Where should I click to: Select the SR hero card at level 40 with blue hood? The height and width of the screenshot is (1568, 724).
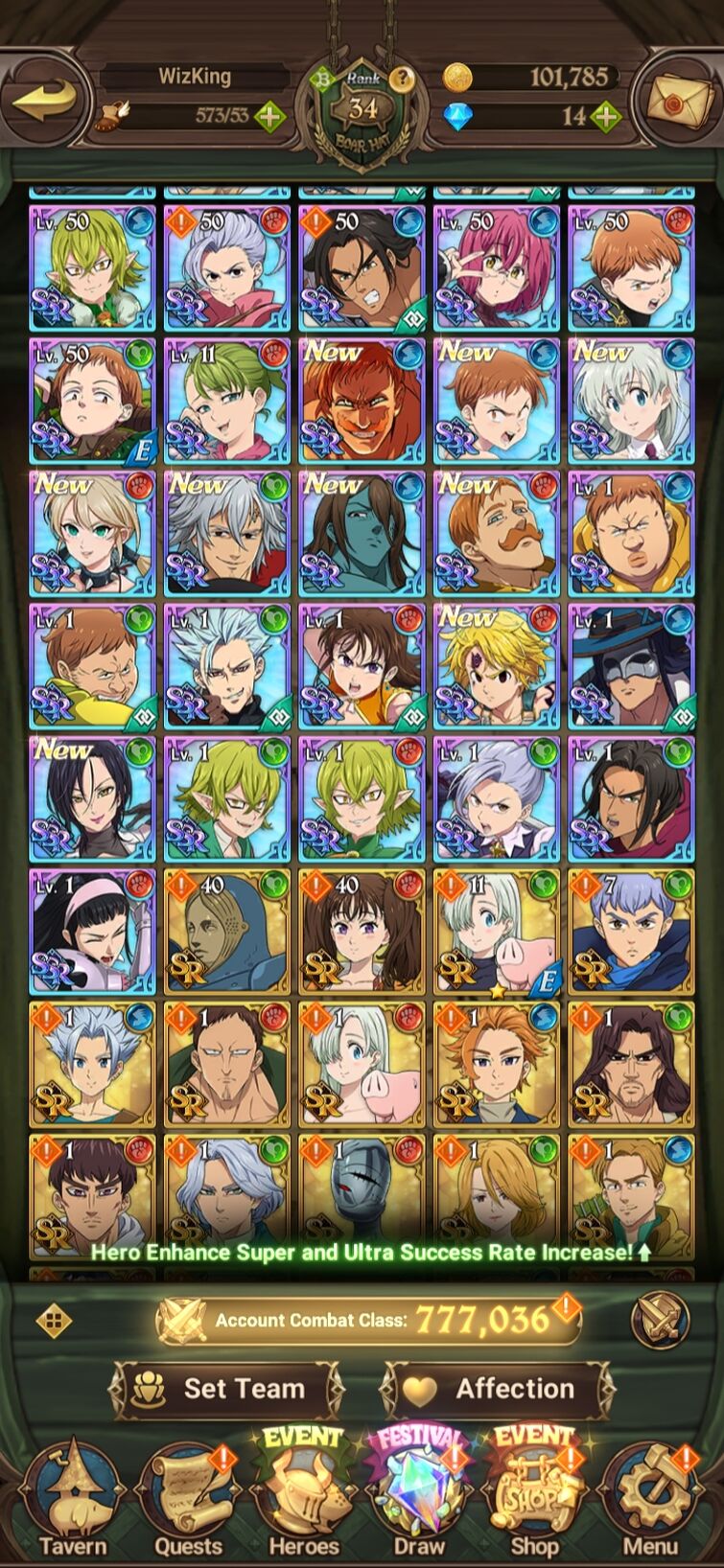[x=226, y=932]
